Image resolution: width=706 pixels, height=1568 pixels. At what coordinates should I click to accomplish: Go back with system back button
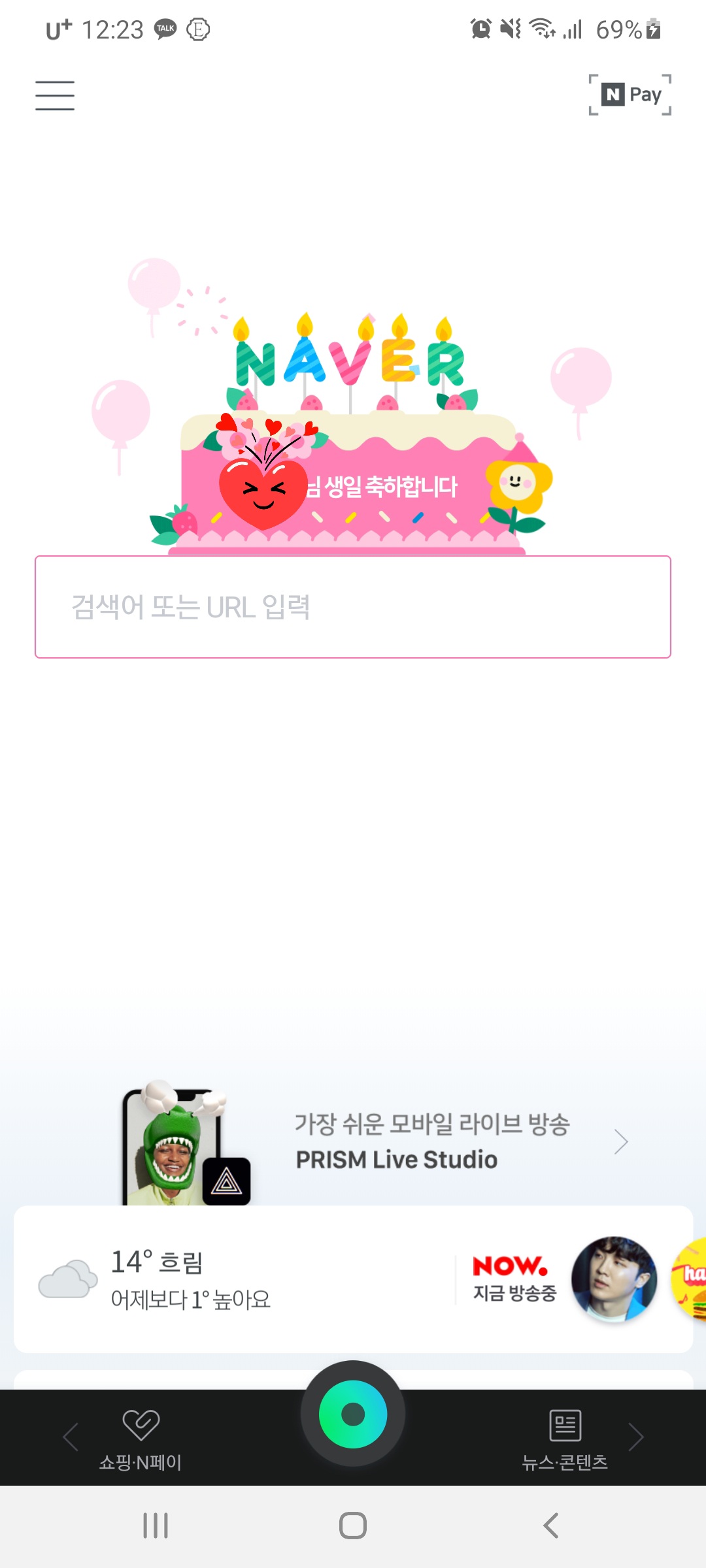point(550,1526)
